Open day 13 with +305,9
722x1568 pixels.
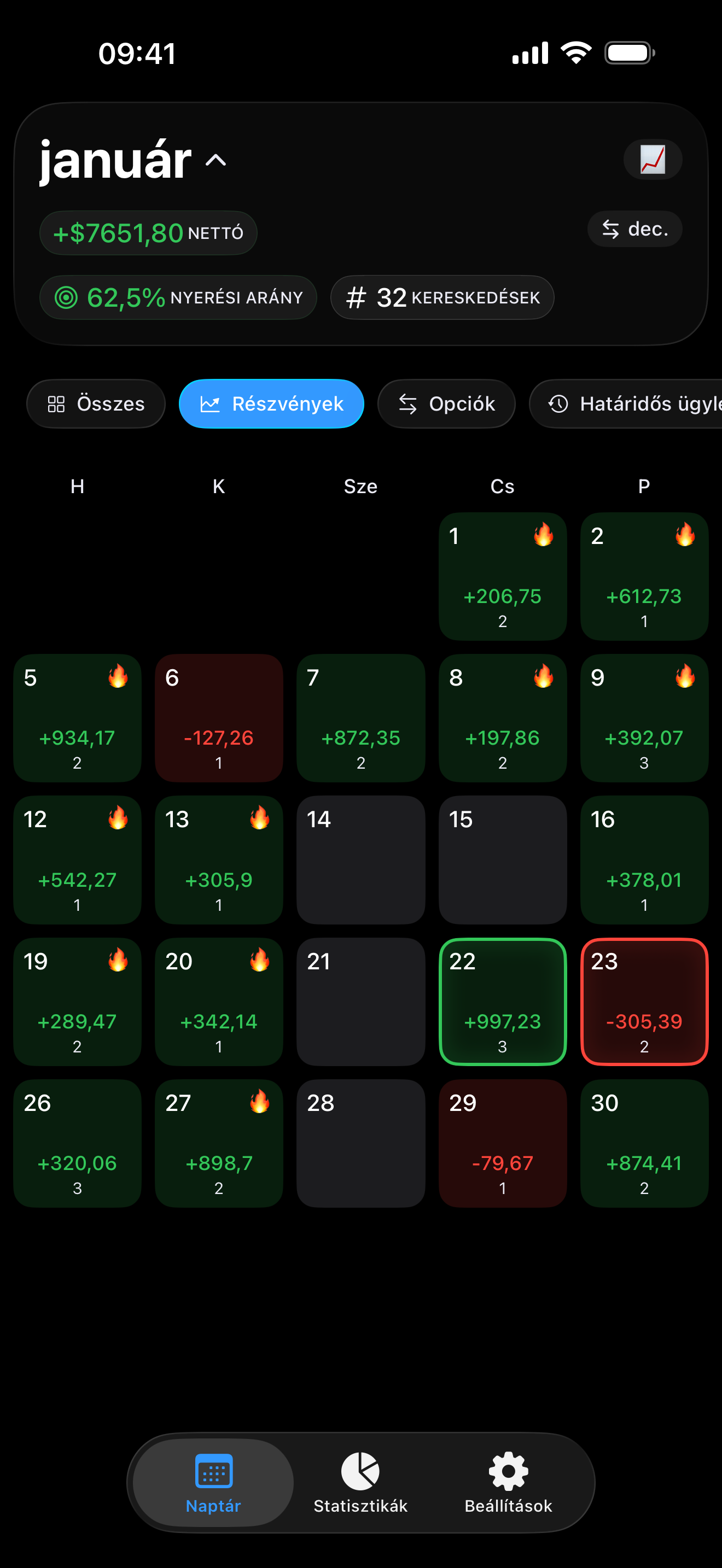(219, 859)
